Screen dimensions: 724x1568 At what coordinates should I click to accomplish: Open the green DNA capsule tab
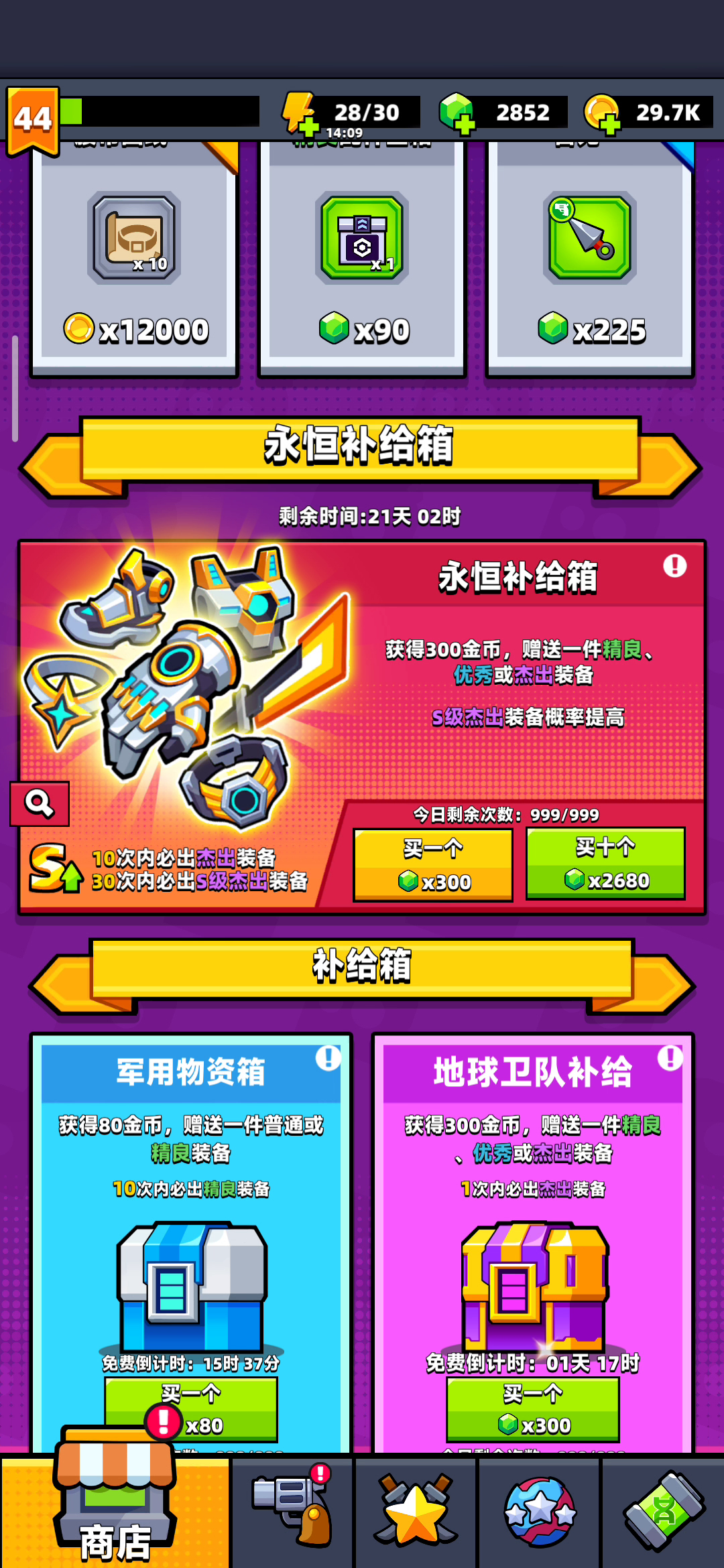(664, 1513)
